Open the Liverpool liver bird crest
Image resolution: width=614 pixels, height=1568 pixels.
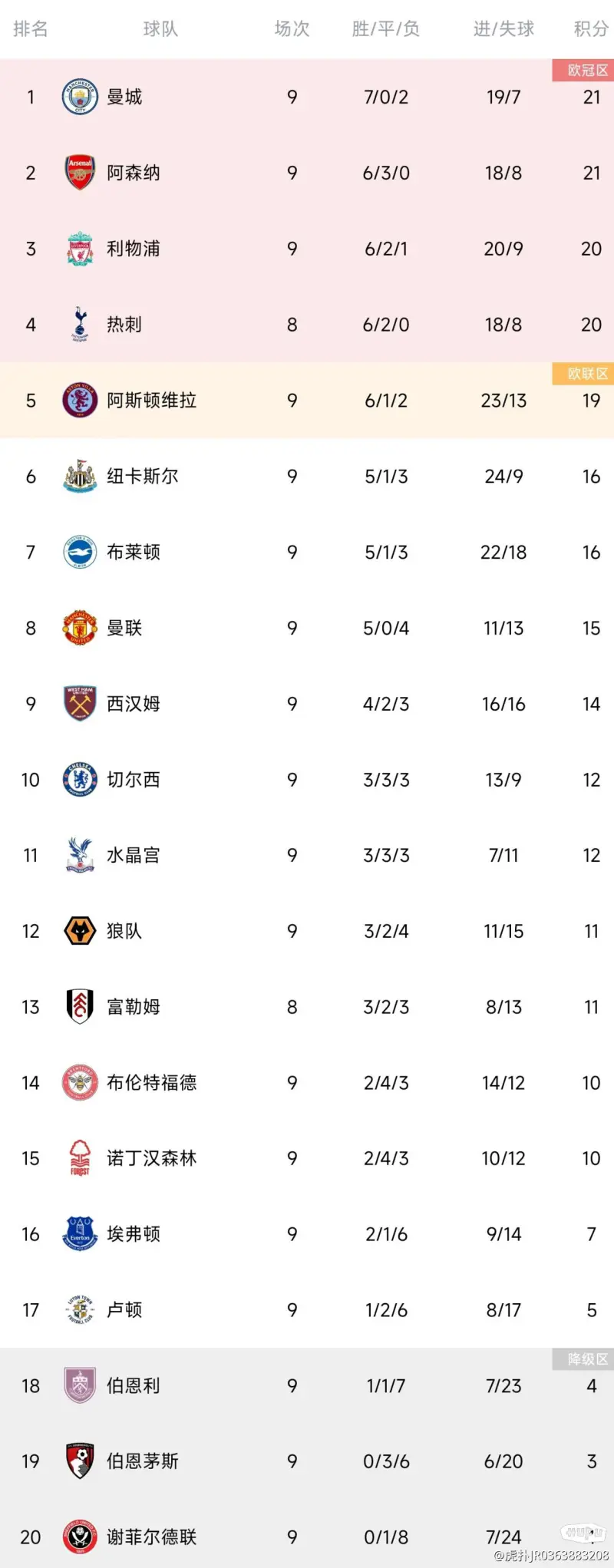[x=78, y=249]
